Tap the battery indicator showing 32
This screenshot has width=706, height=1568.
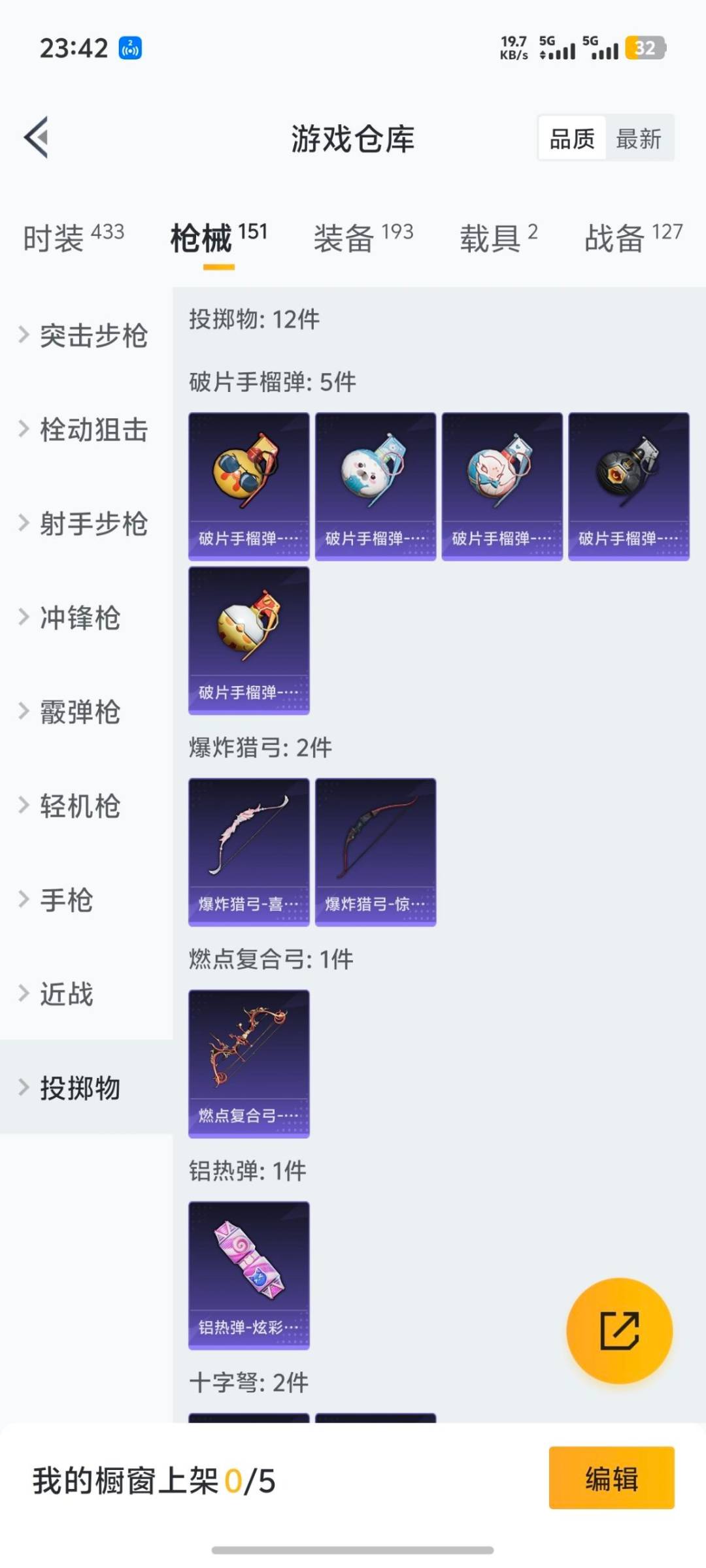(x=647, y=47)
